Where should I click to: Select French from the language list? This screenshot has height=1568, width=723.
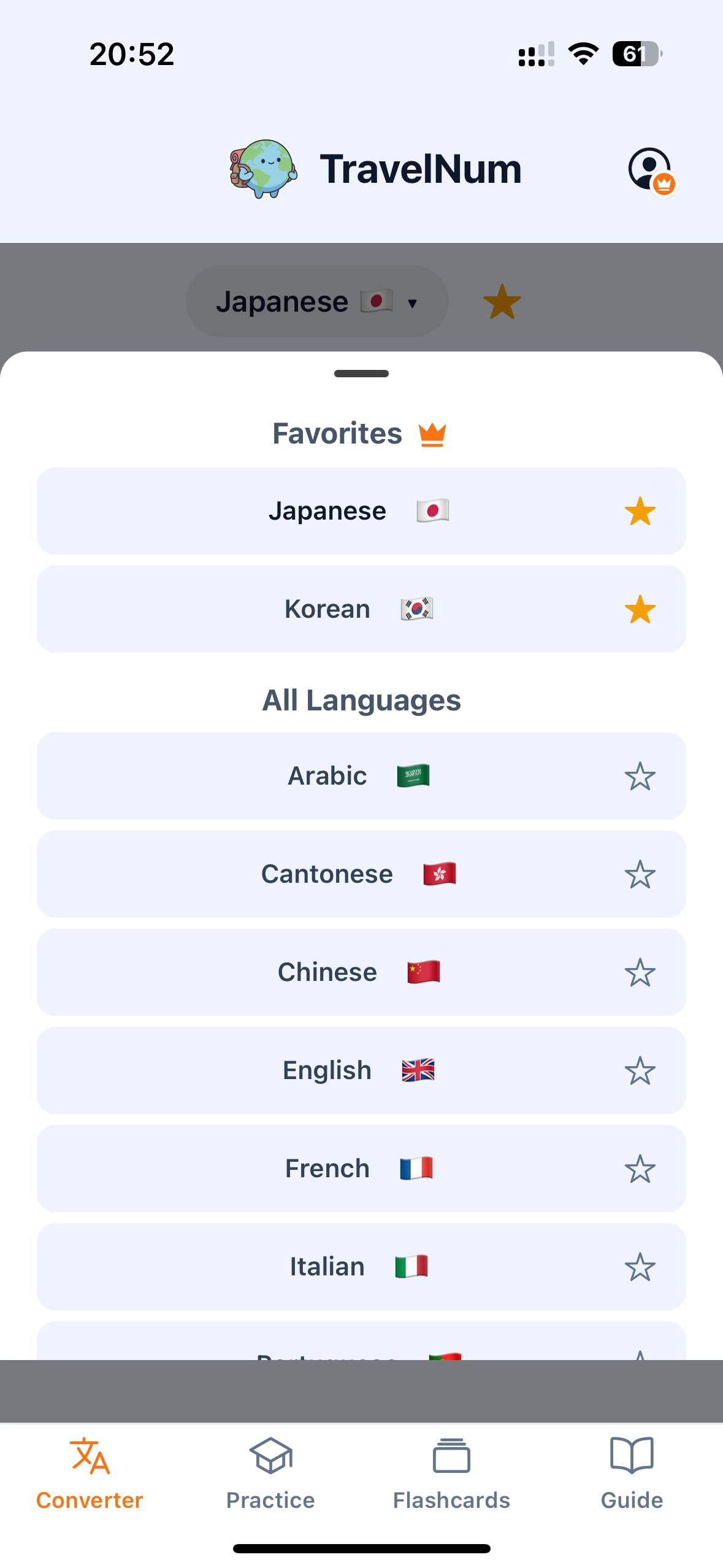click(361, 1169)
